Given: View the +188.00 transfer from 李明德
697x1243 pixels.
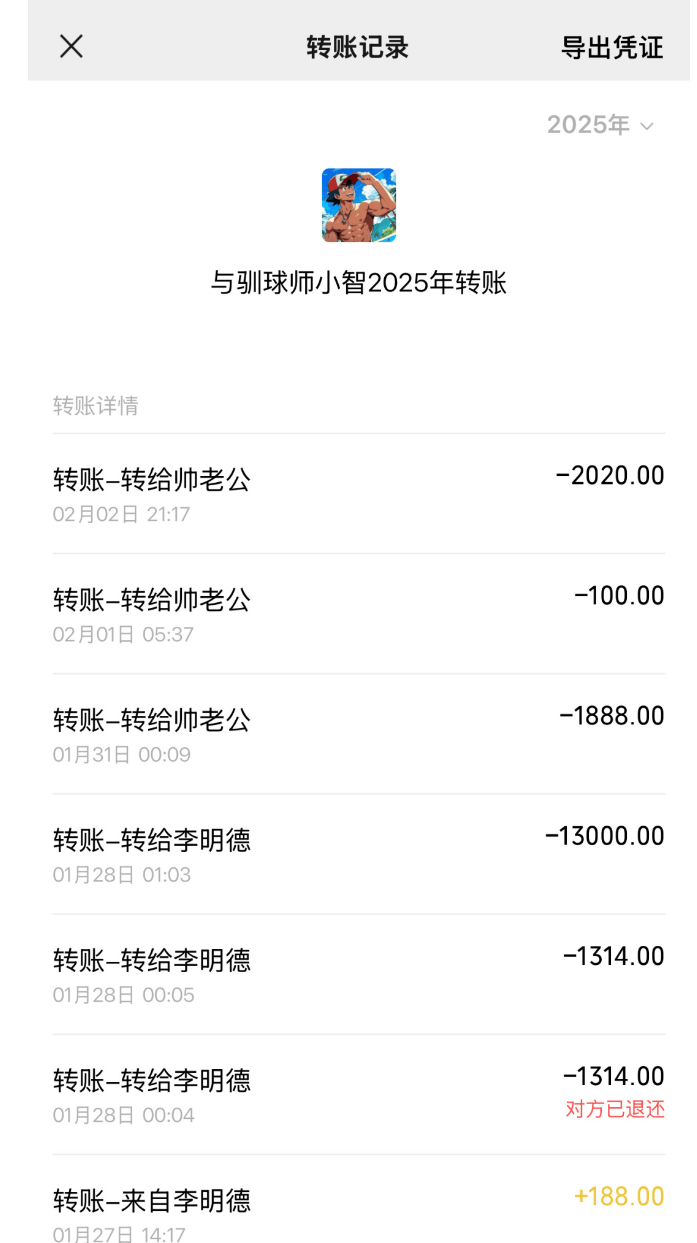Looking at the screenshot, I should pyautogui.click(x=358, y=1199).
